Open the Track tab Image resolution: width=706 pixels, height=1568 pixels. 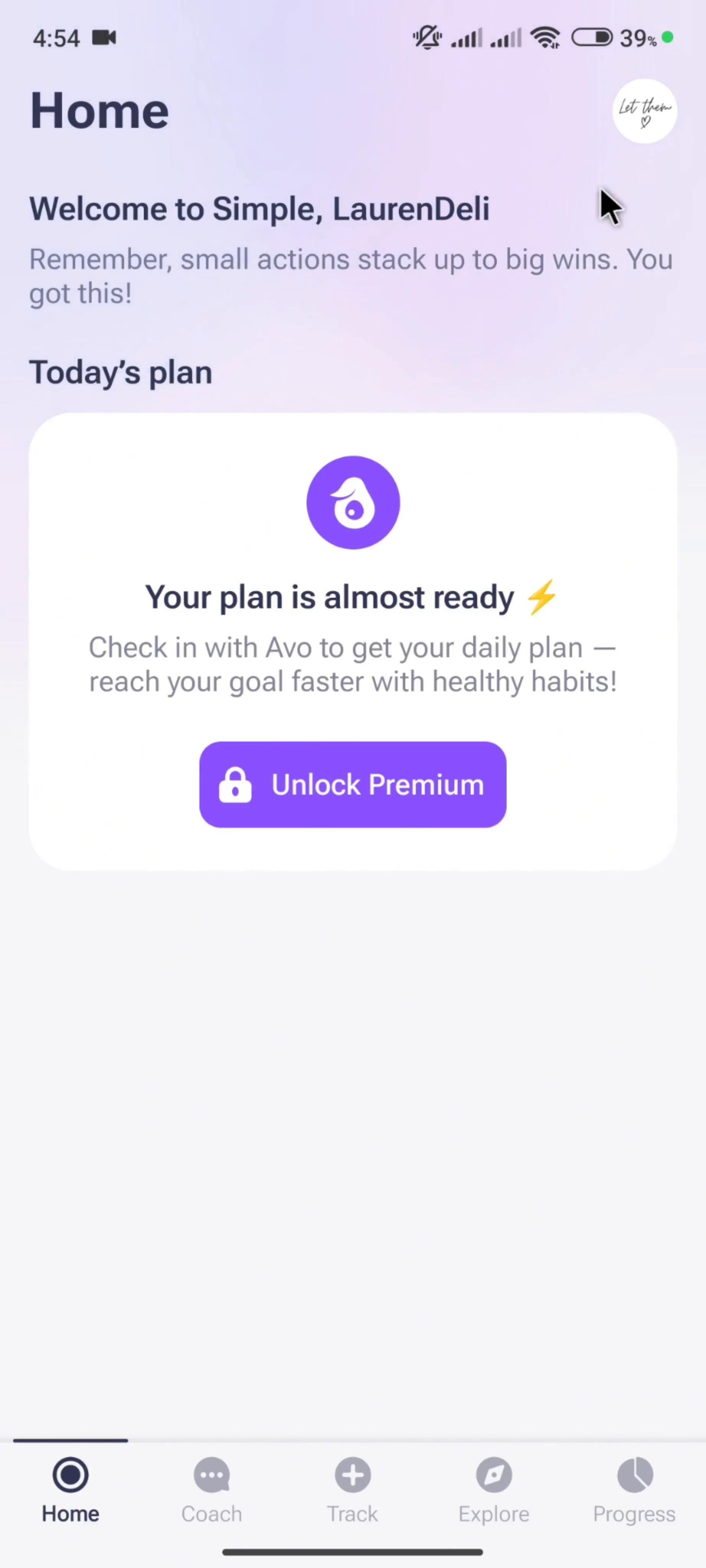352,1489
